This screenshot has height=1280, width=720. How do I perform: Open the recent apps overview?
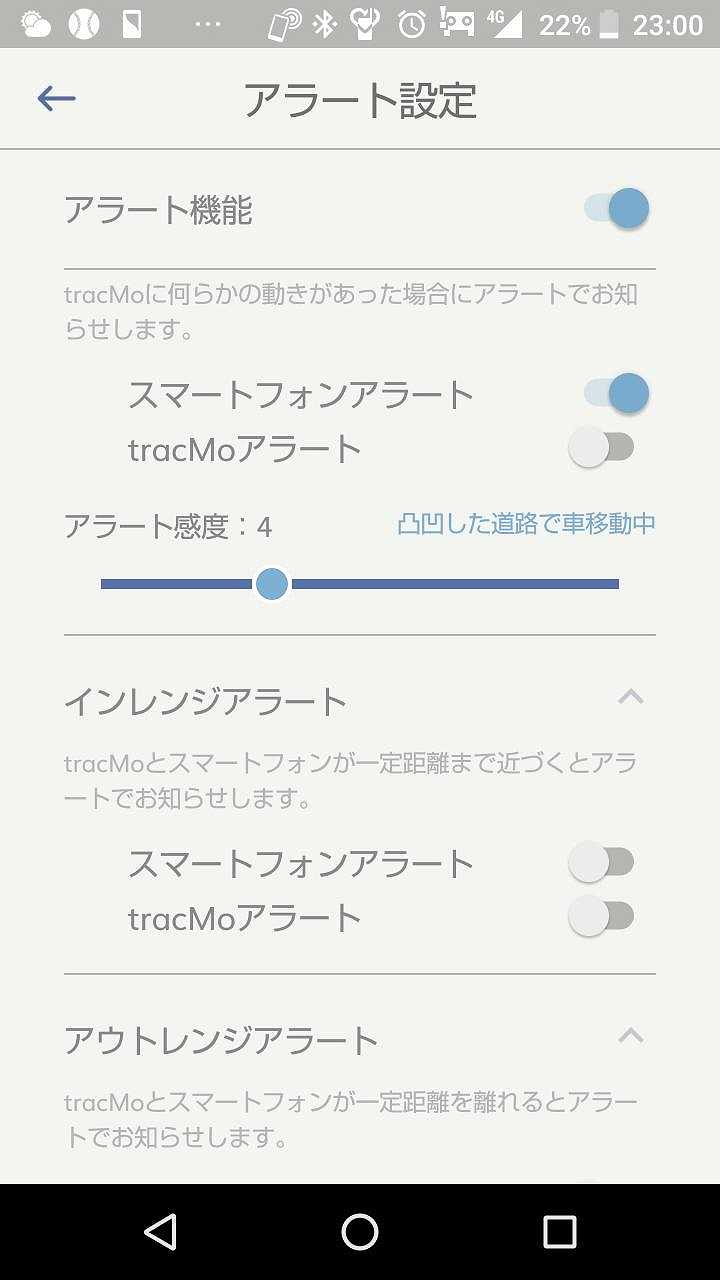[559, 1232]
